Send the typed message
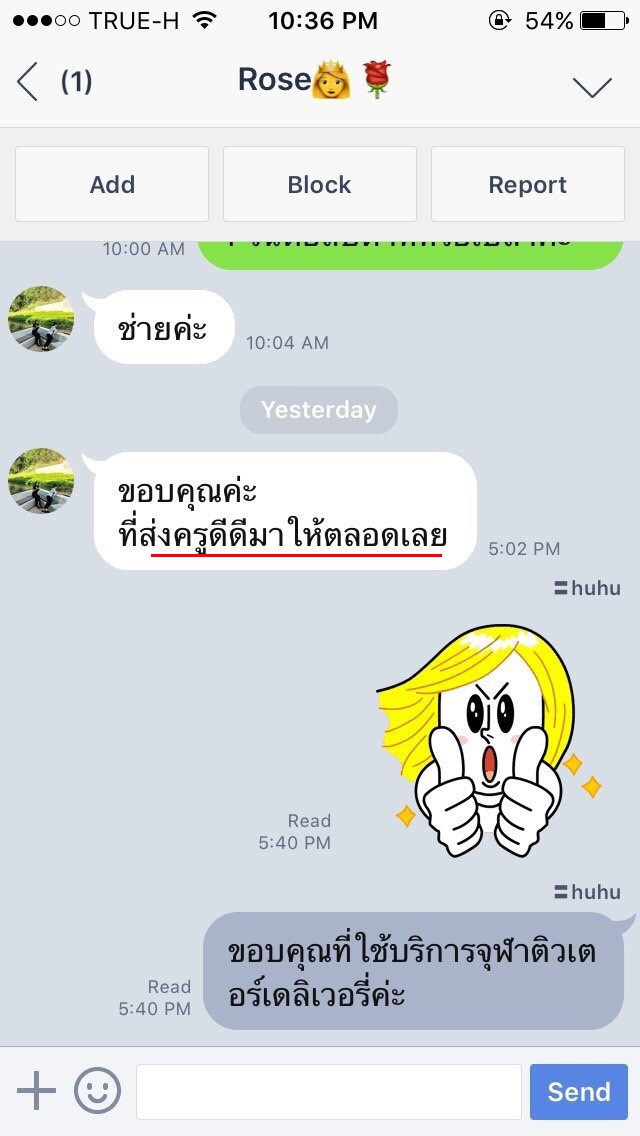The width and height of the screenshot is (640, 1136). [578, 1091]
